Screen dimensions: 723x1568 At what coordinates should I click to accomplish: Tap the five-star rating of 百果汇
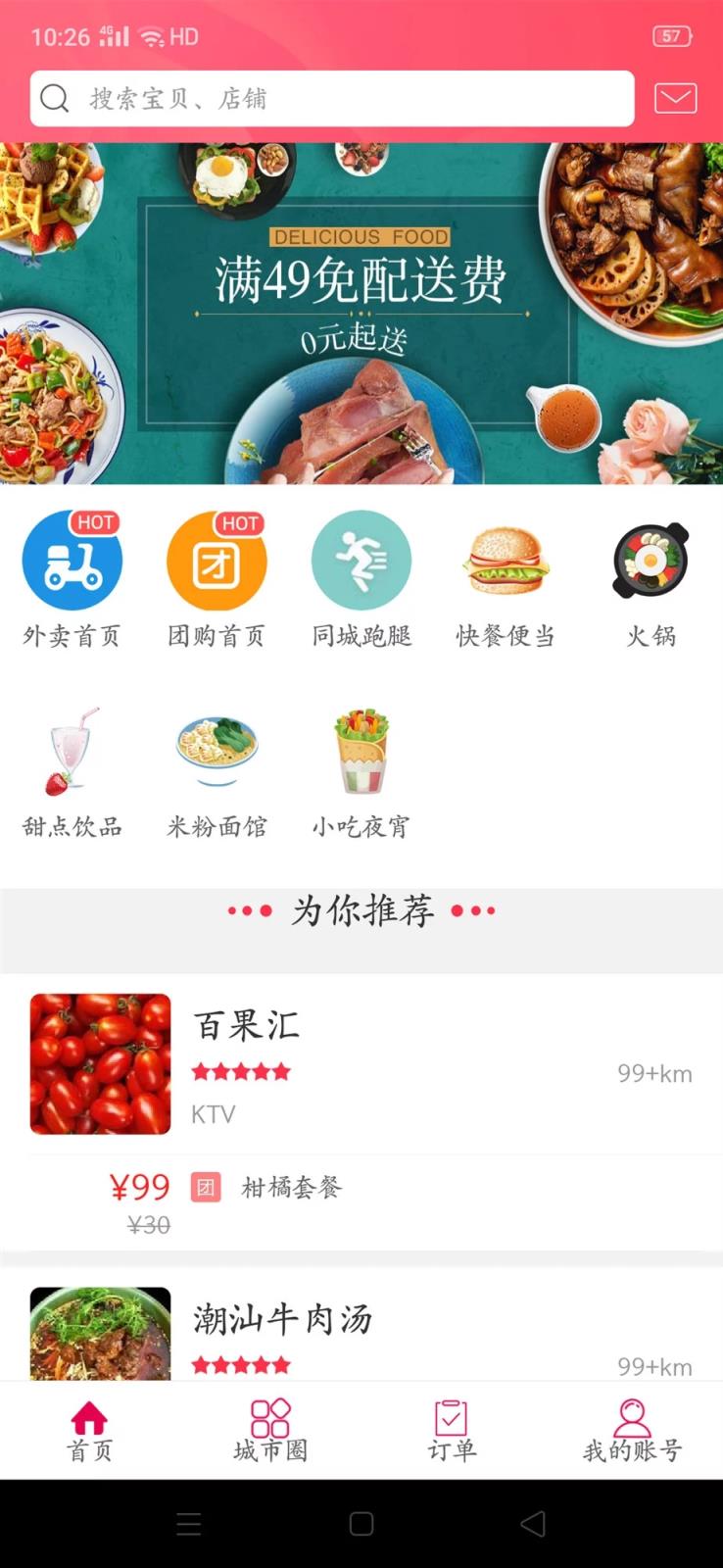[x=240, y=1071]
